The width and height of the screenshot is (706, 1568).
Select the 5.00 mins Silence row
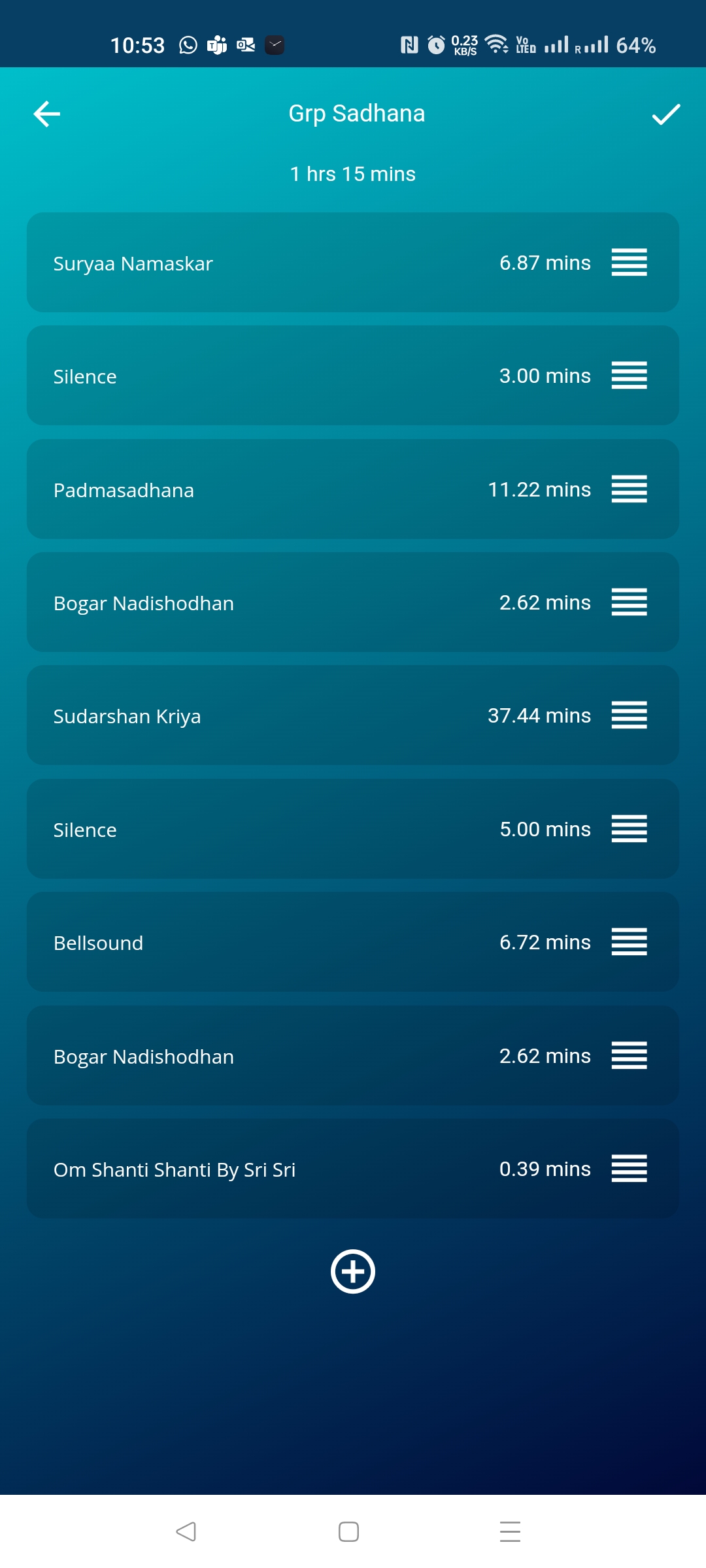pyautogui.click(x=353, y=828)
